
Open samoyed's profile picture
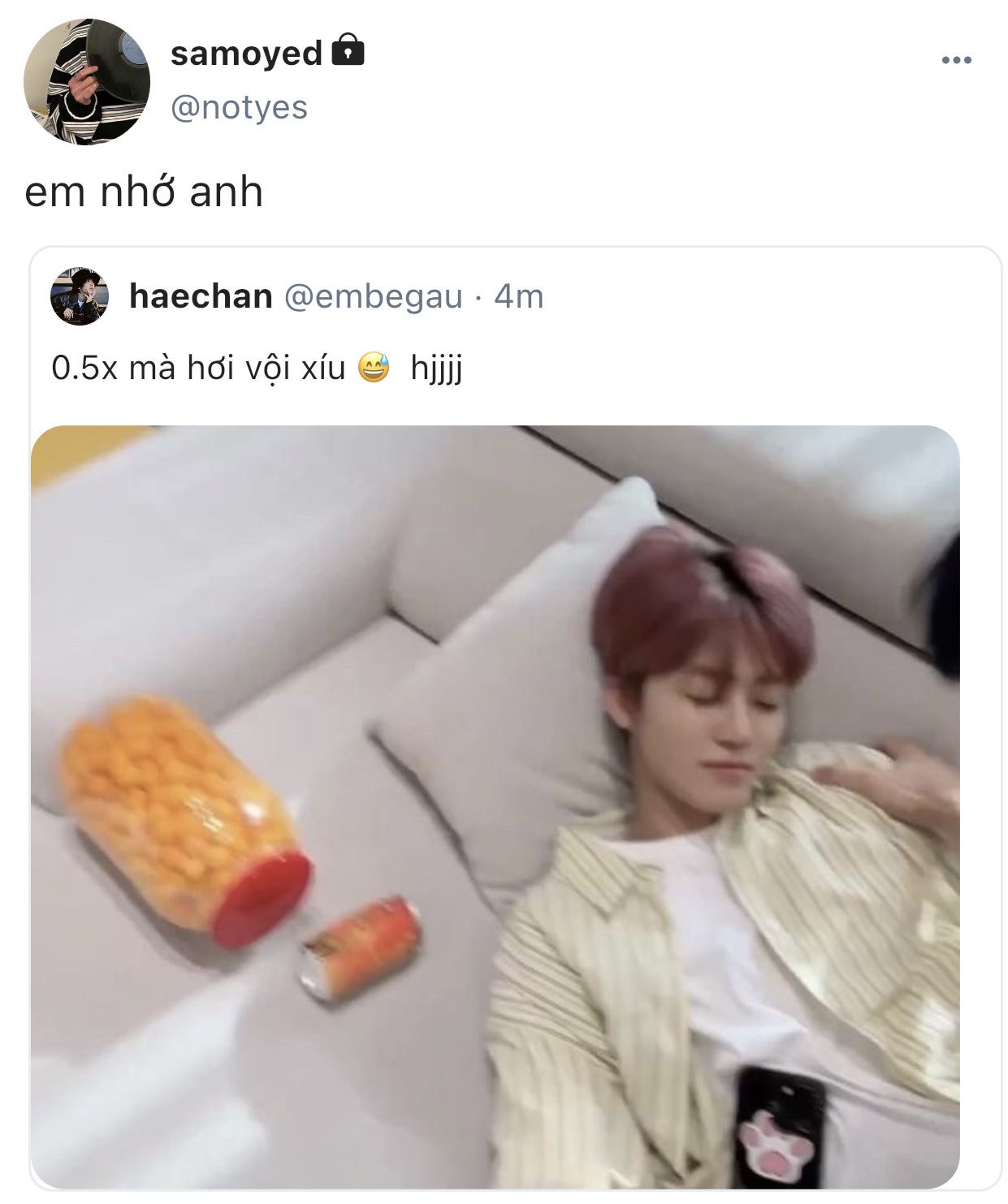point(87,82)
